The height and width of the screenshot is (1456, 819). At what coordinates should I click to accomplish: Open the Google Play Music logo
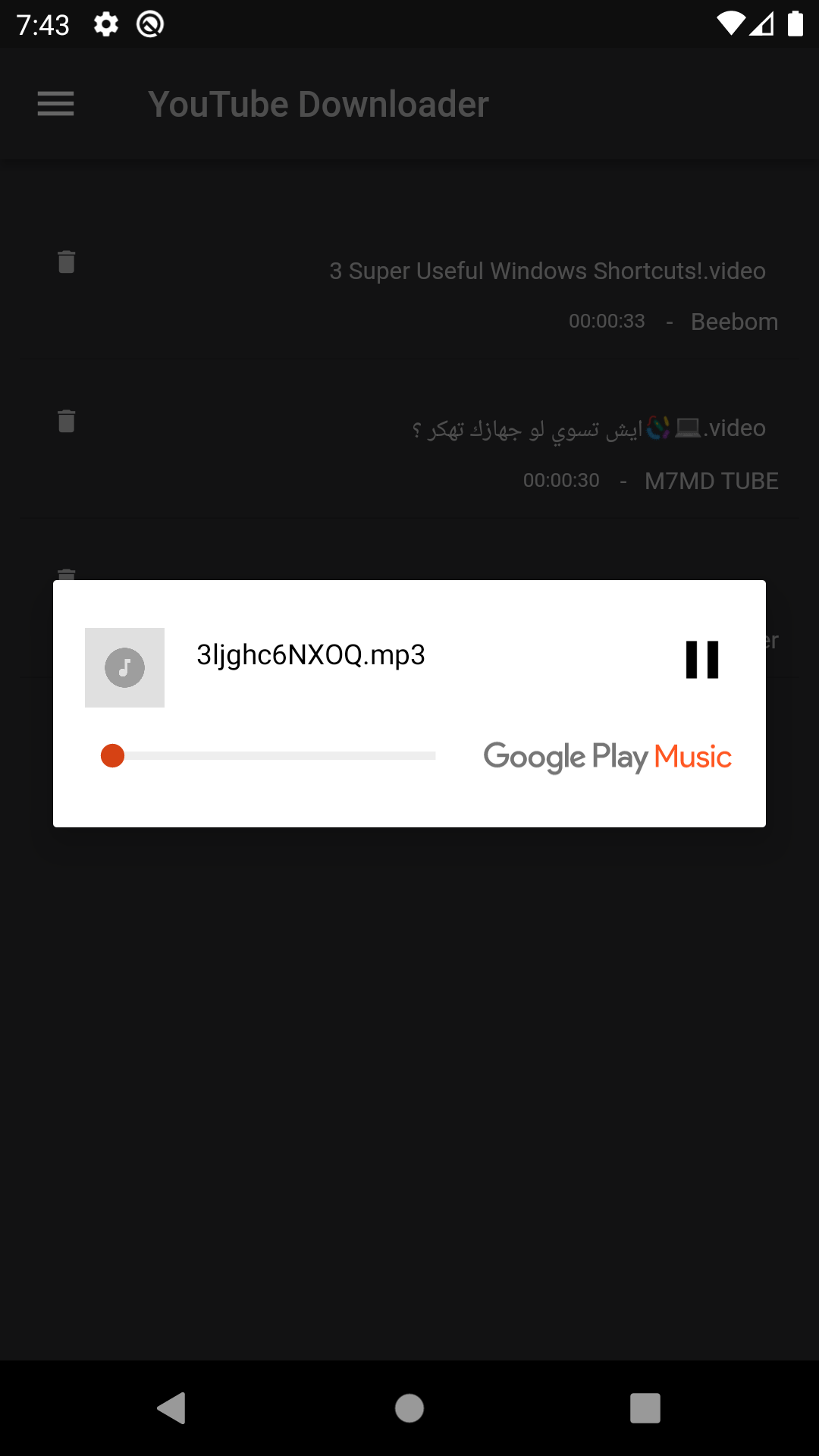pos(607,756)
